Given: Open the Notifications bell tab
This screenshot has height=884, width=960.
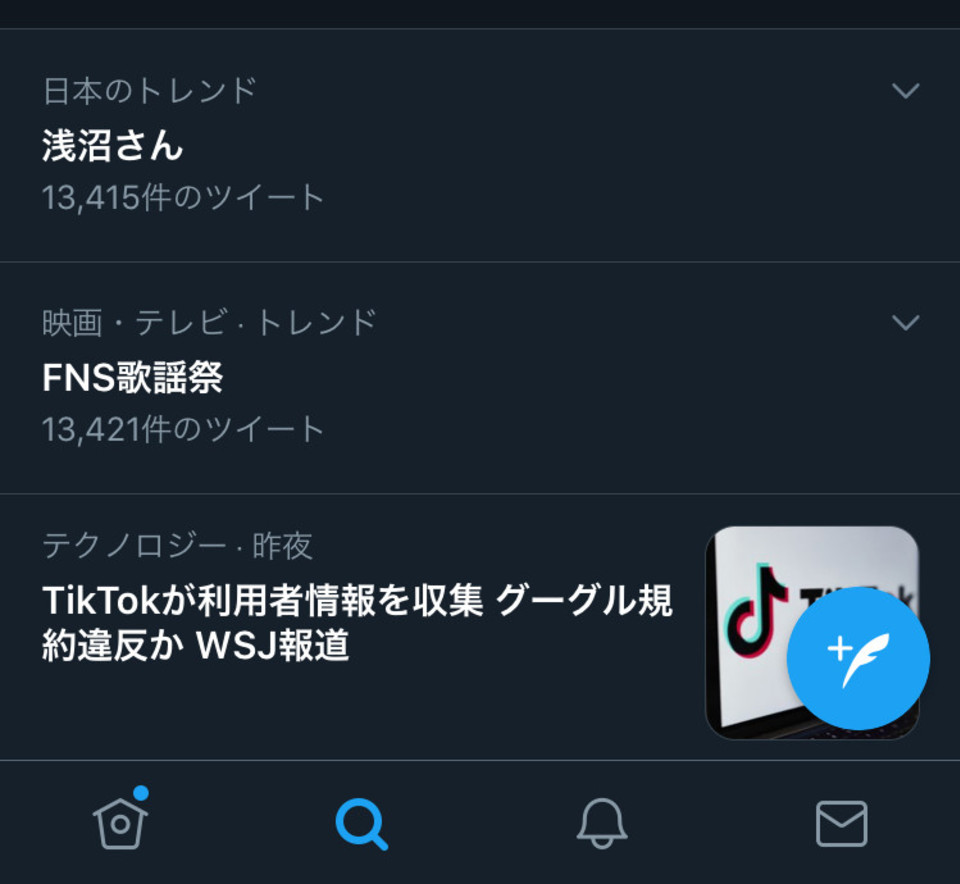Looking at the screenshot, I should pos(601,824).
